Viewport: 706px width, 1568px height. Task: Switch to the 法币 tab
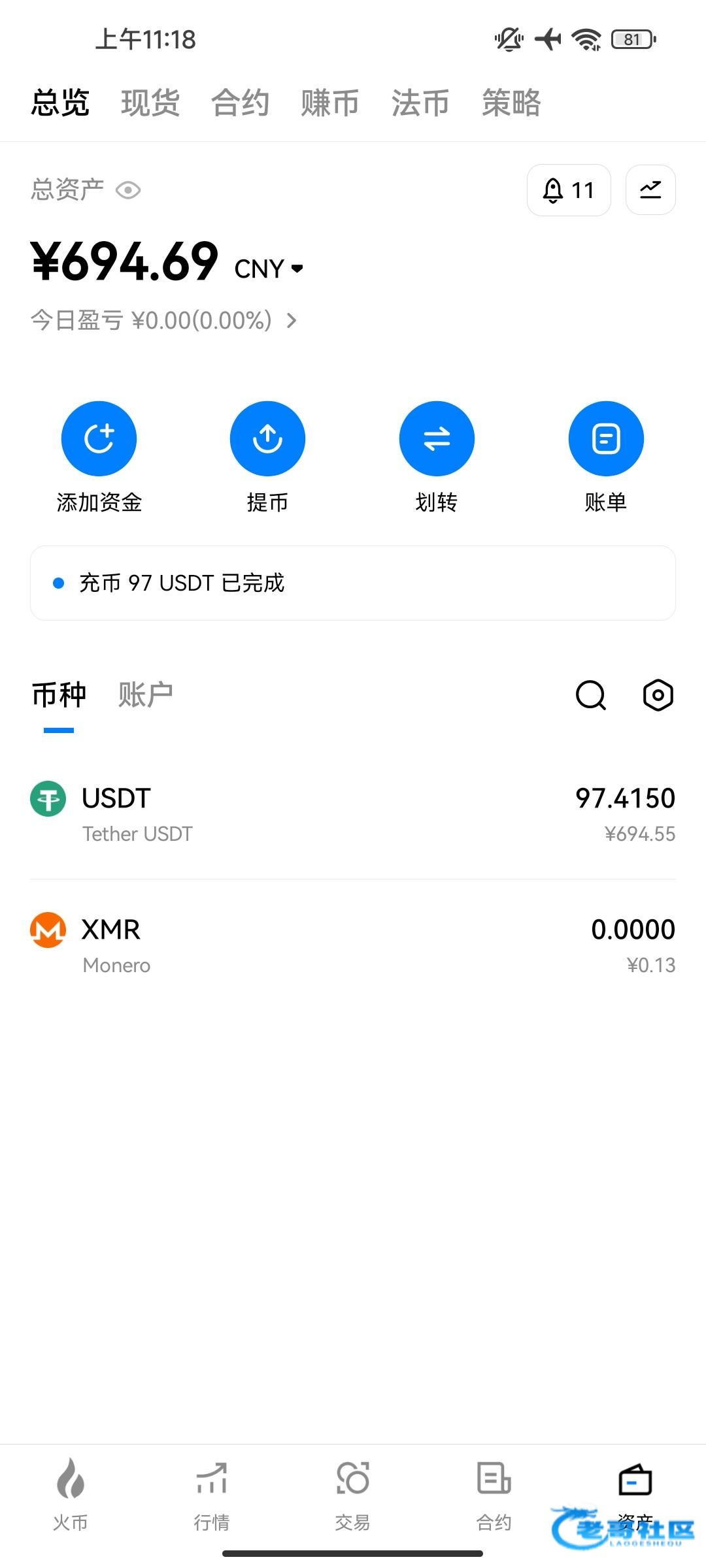point(420,103)
